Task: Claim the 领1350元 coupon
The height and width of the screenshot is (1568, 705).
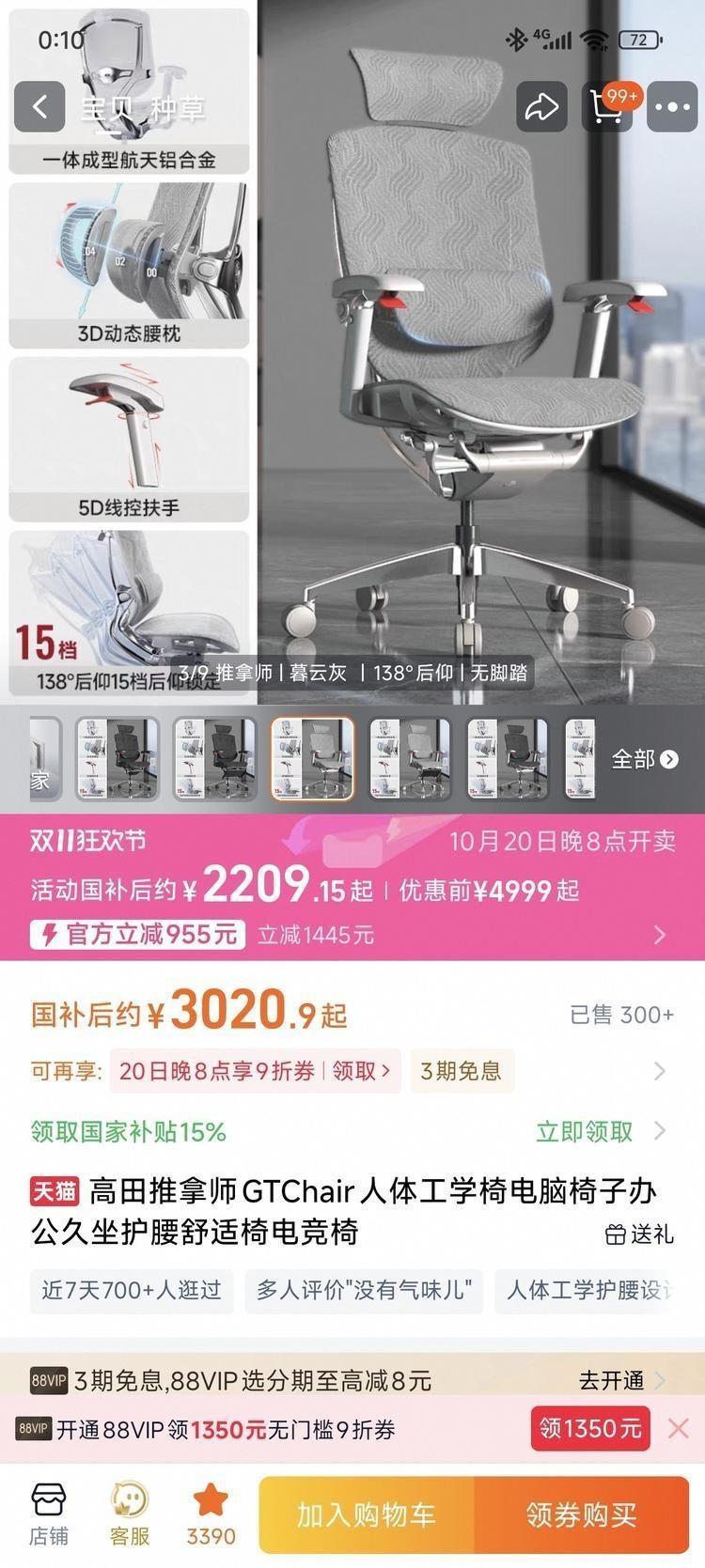Action: click(x=590, y=1429)
